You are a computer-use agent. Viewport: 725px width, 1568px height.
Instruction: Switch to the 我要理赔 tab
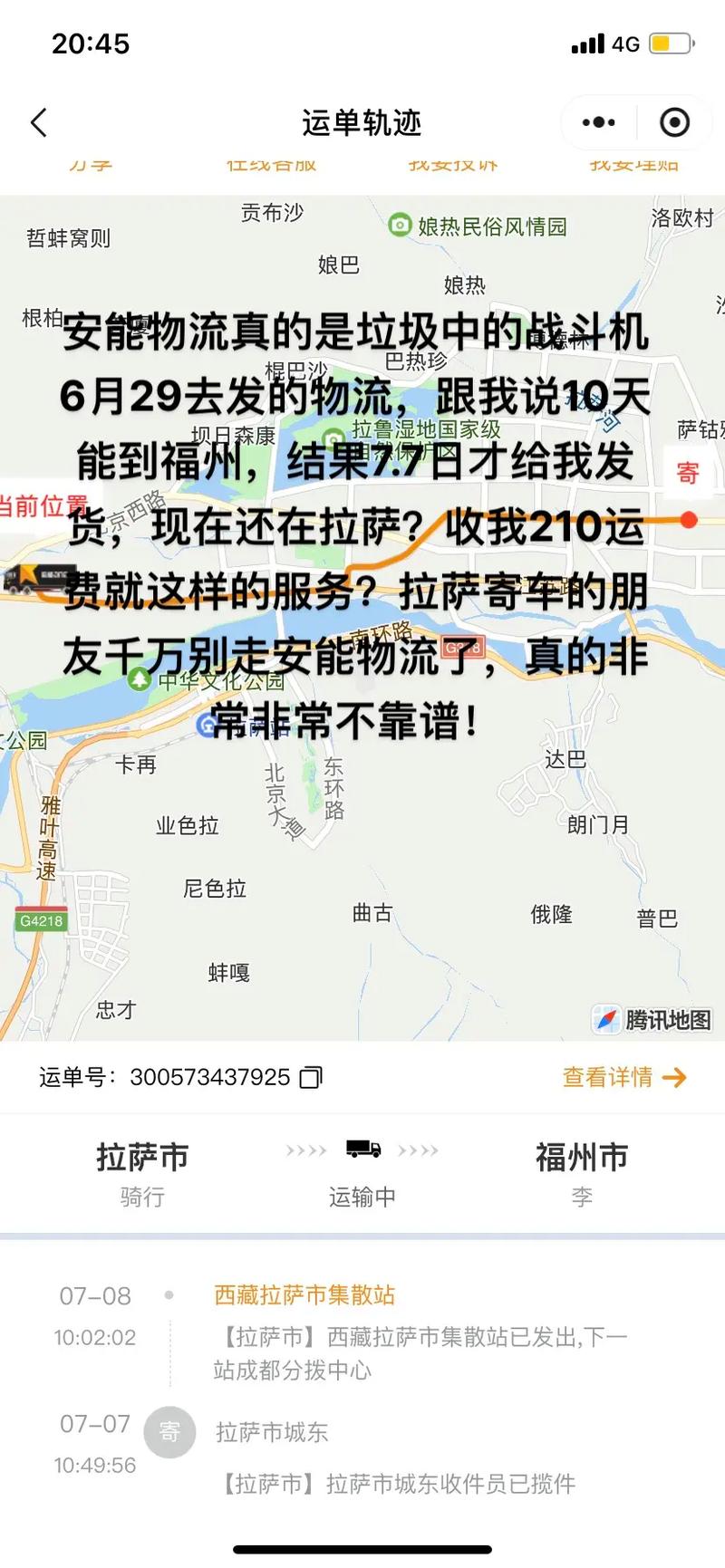pos(632,163)
